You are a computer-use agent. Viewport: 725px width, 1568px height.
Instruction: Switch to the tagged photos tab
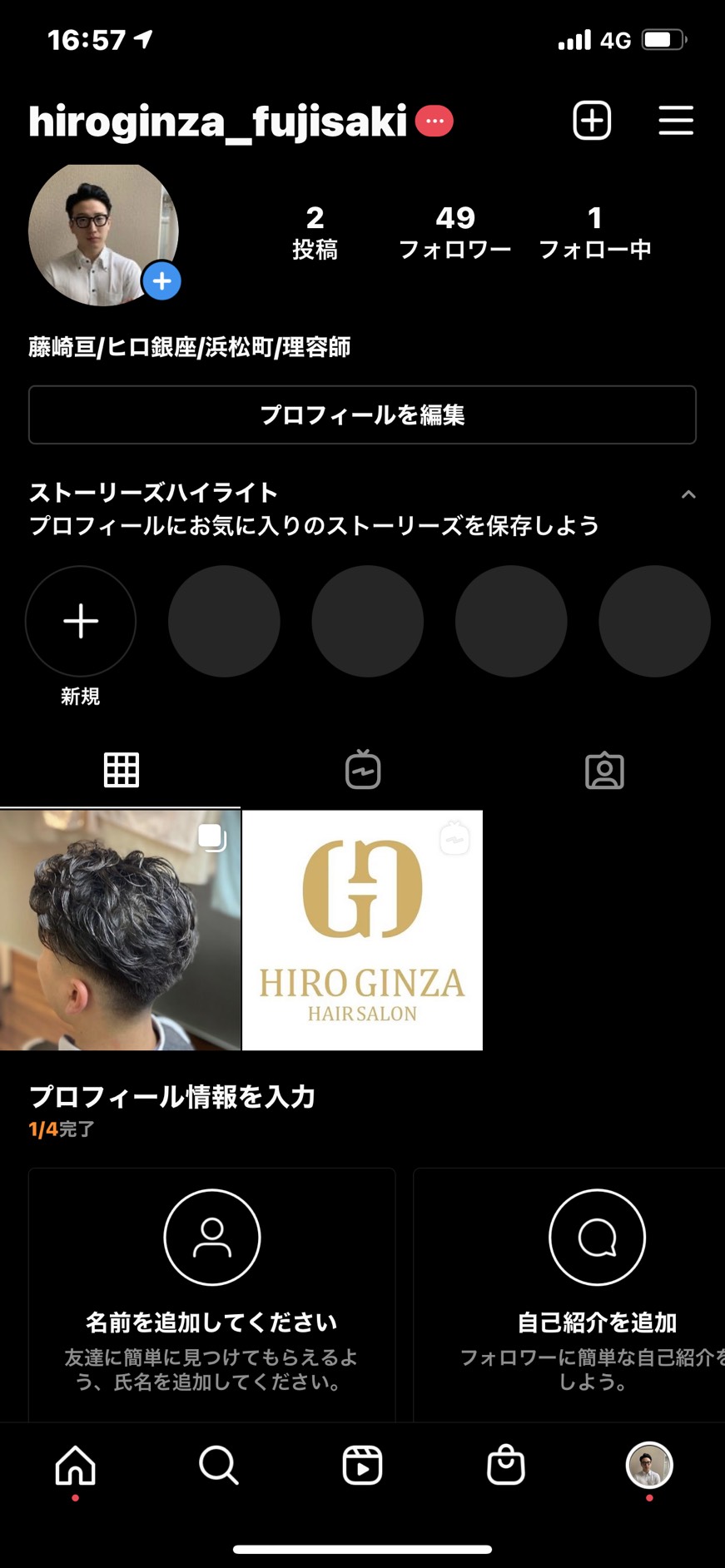pyautogui.click(x=604, y=770)
